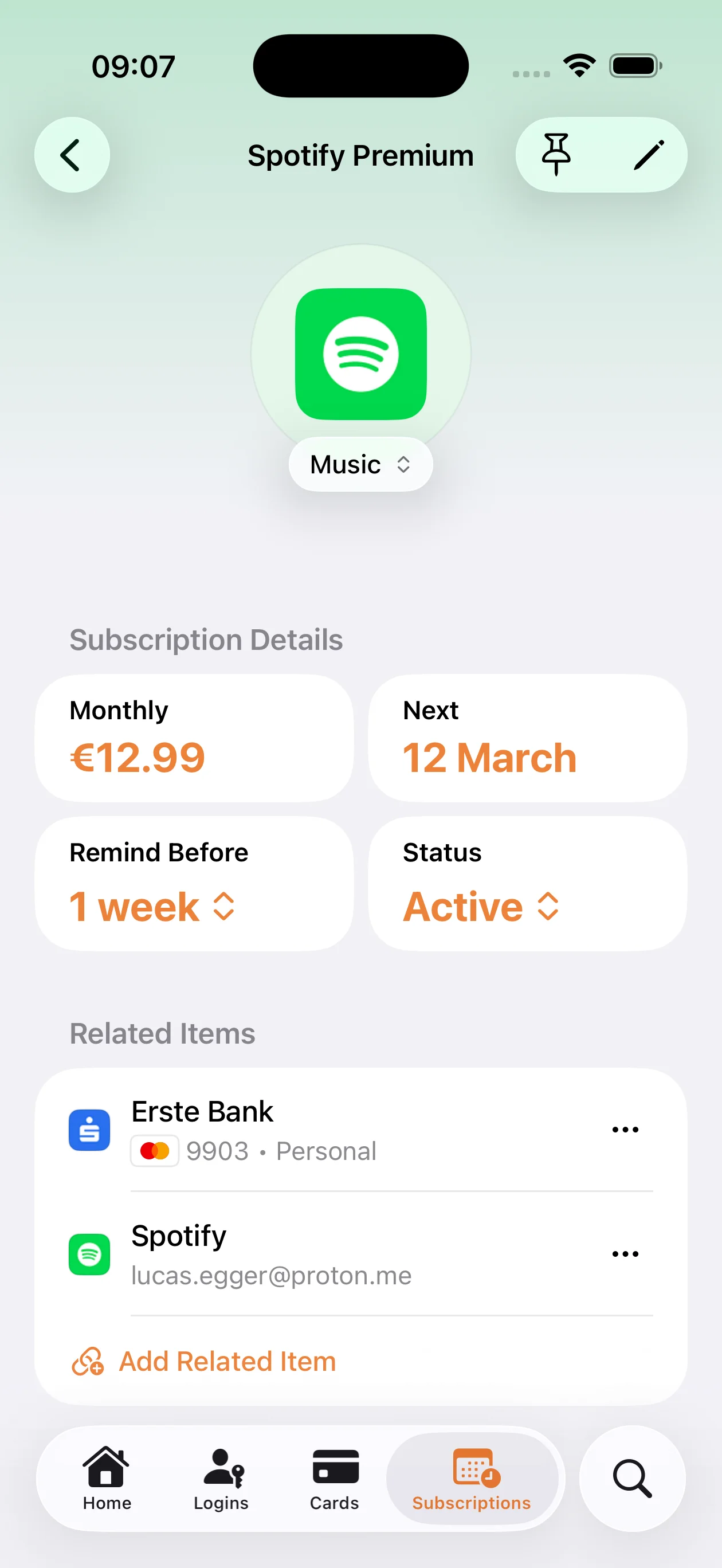Tap the Mastercard logo next to 9903

[x=155, y=1150]
